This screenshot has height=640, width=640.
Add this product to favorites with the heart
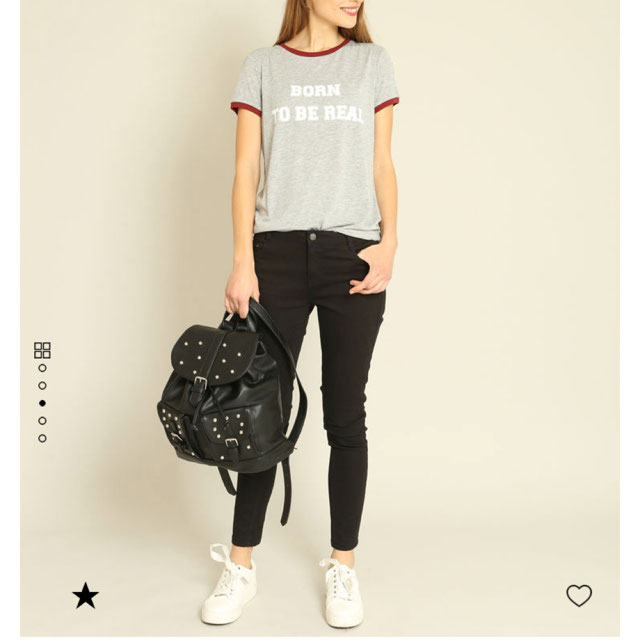[x=579, y=596]
